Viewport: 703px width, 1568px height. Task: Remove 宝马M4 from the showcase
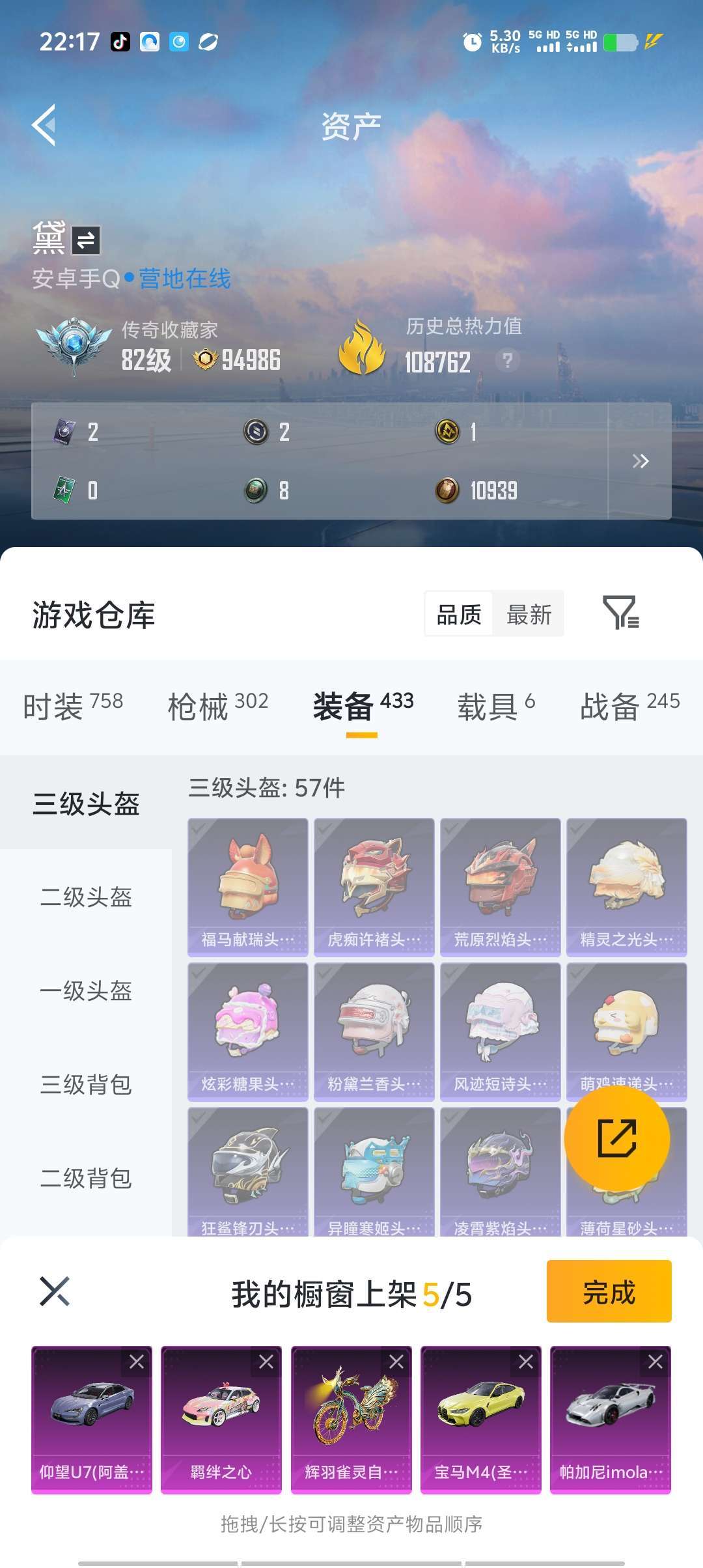[x=525, y=1362]
